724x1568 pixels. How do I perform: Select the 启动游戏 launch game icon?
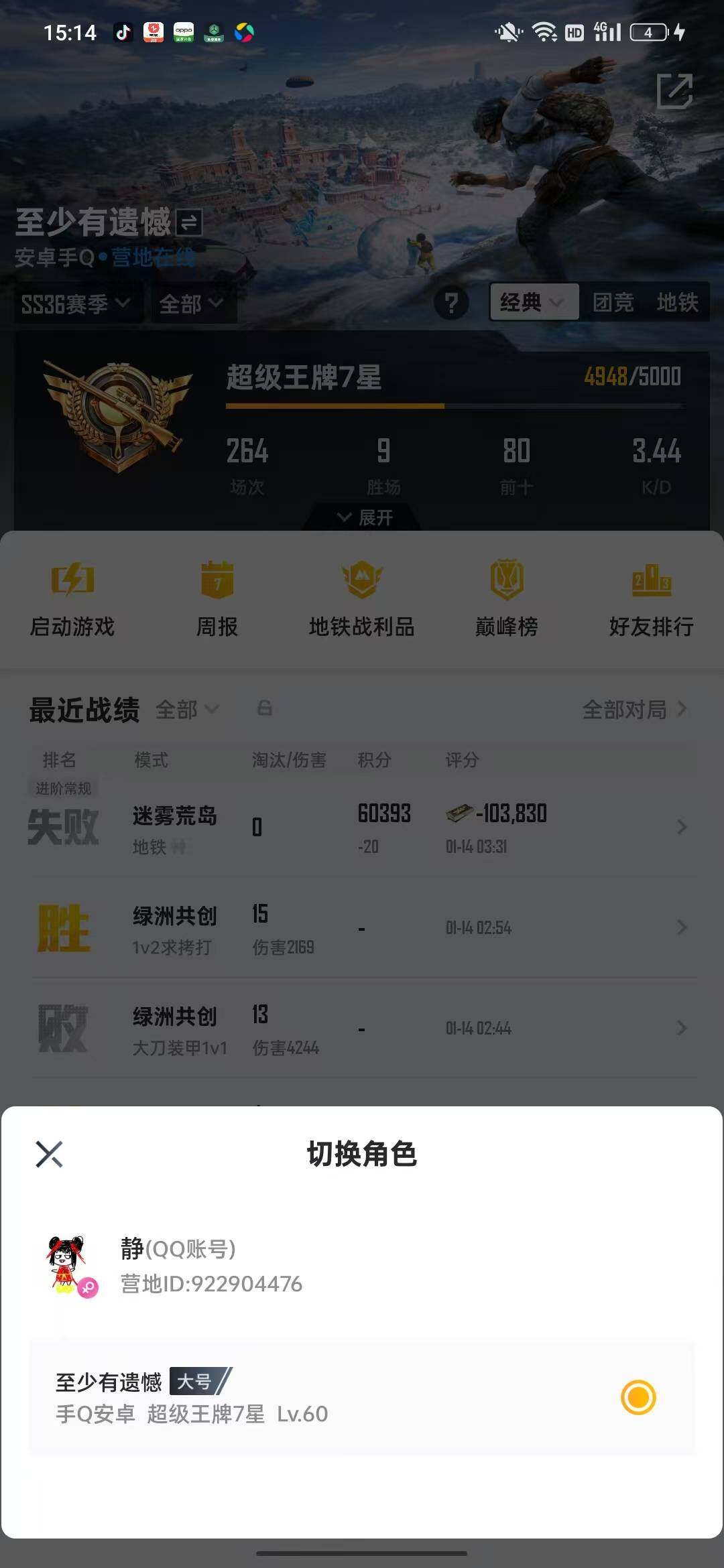[72, 596]
